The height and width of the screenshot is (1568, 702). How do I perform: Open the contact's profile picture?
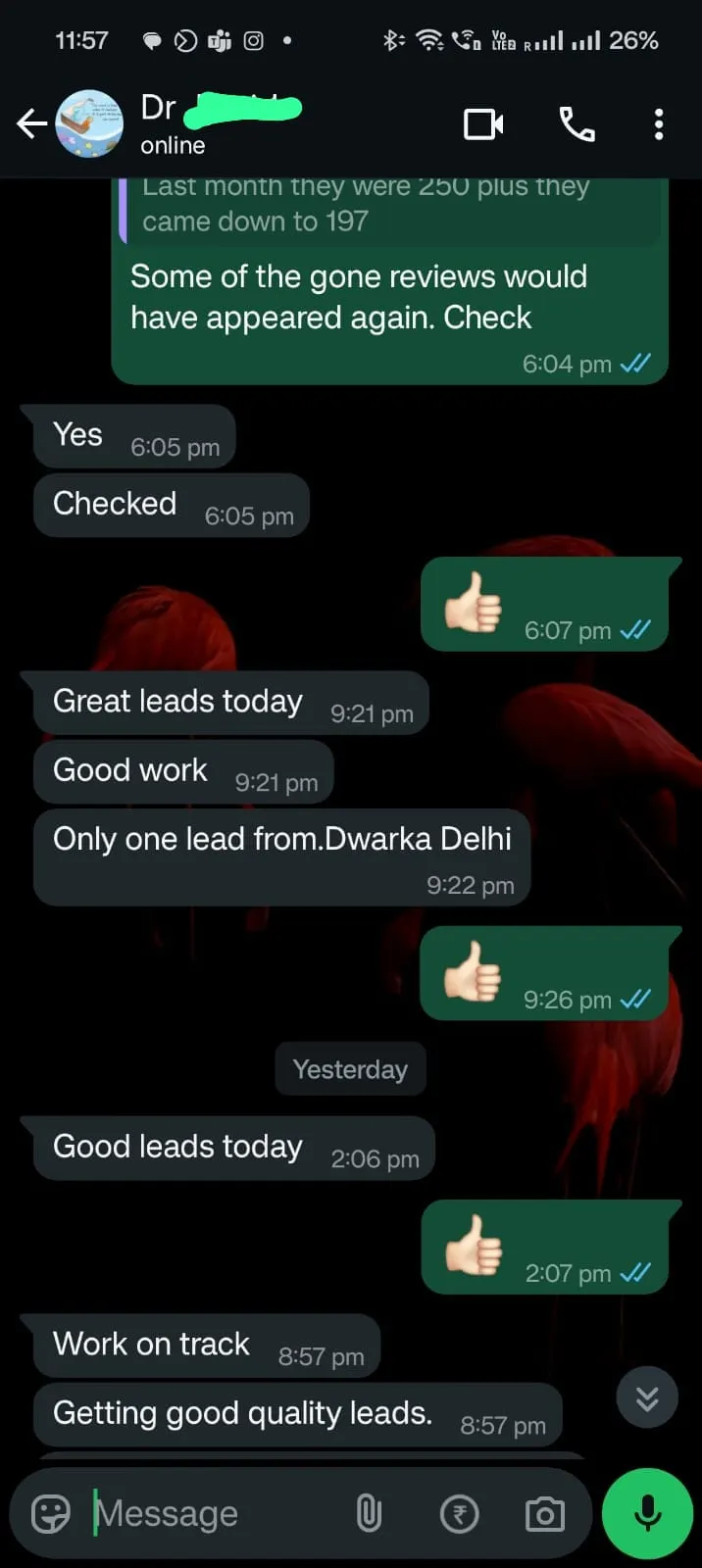coord(89,123)
